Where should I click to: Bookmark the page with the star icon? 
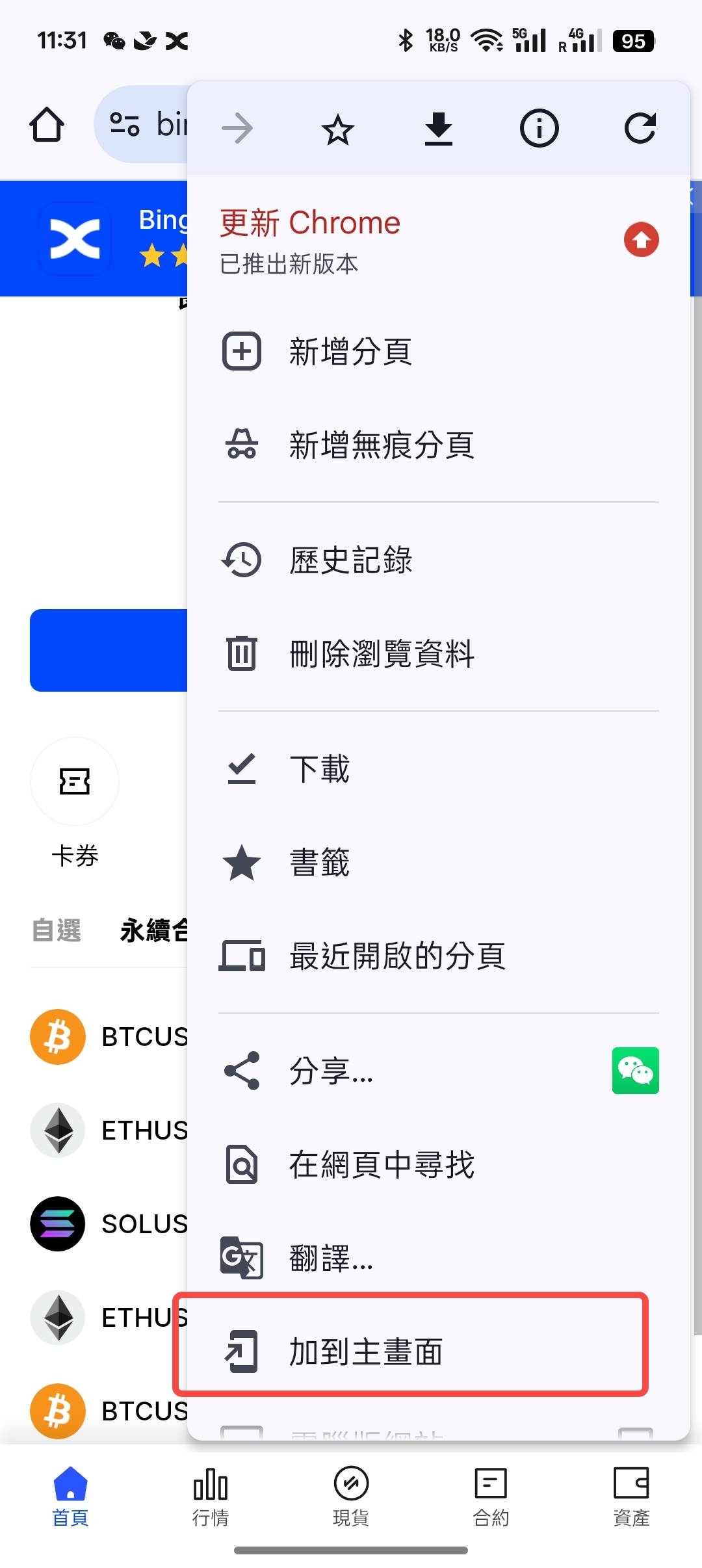337,127
